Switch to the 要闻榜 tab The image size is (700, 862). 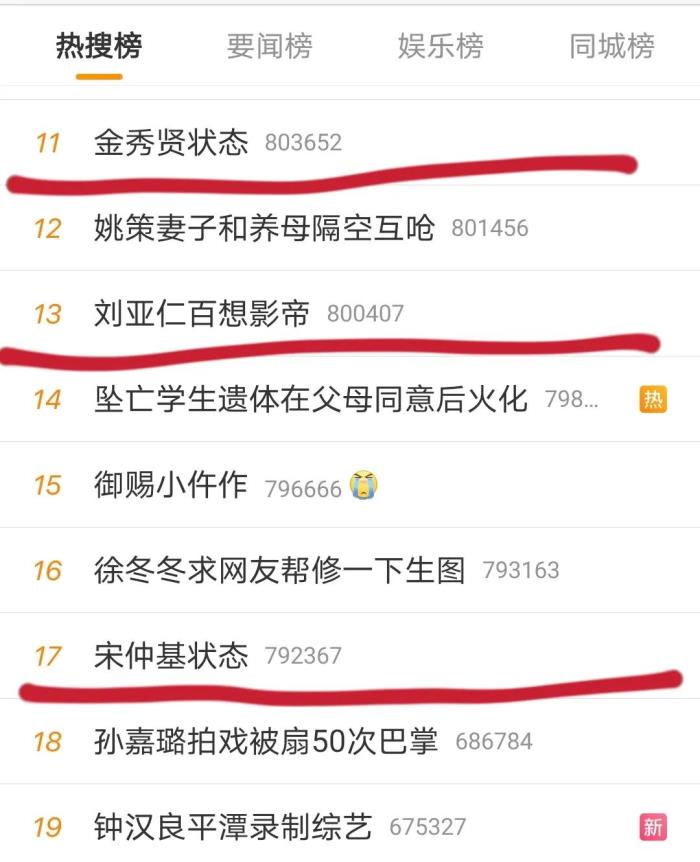click(269, 46)
